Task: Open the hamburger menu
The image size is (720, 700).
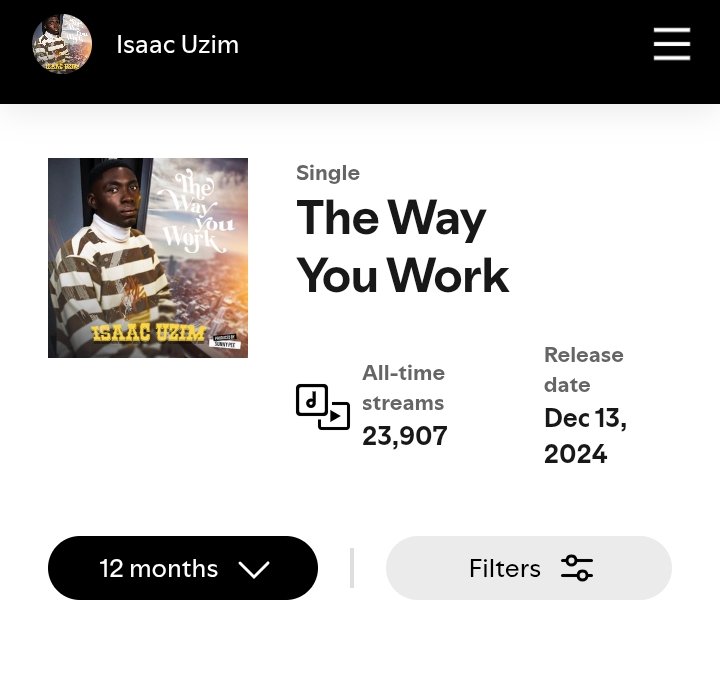Action: (671, 44)
